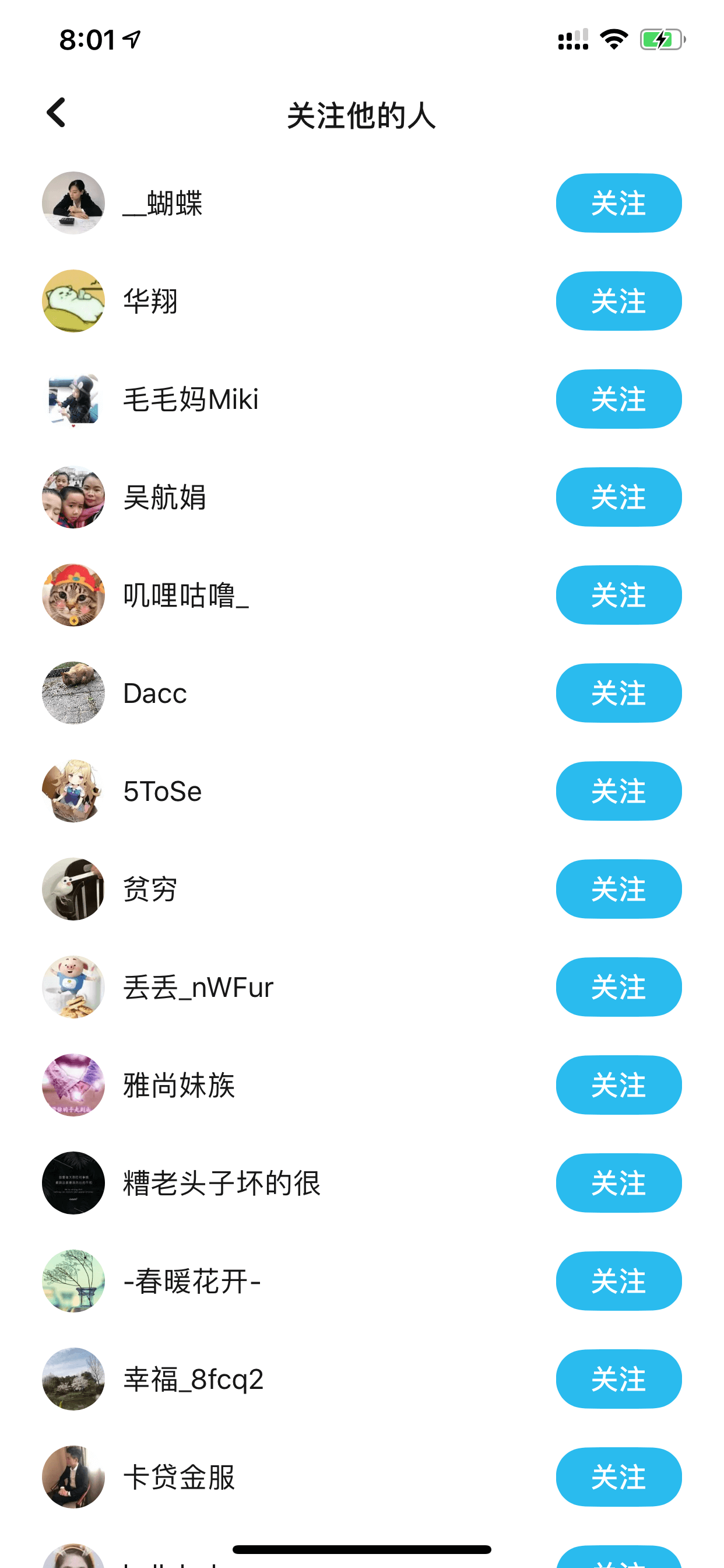Viewport: 724px width, 1568px height.
Task: Follow the user 幸福_8fcq2
Action: tap(618, 1378)
